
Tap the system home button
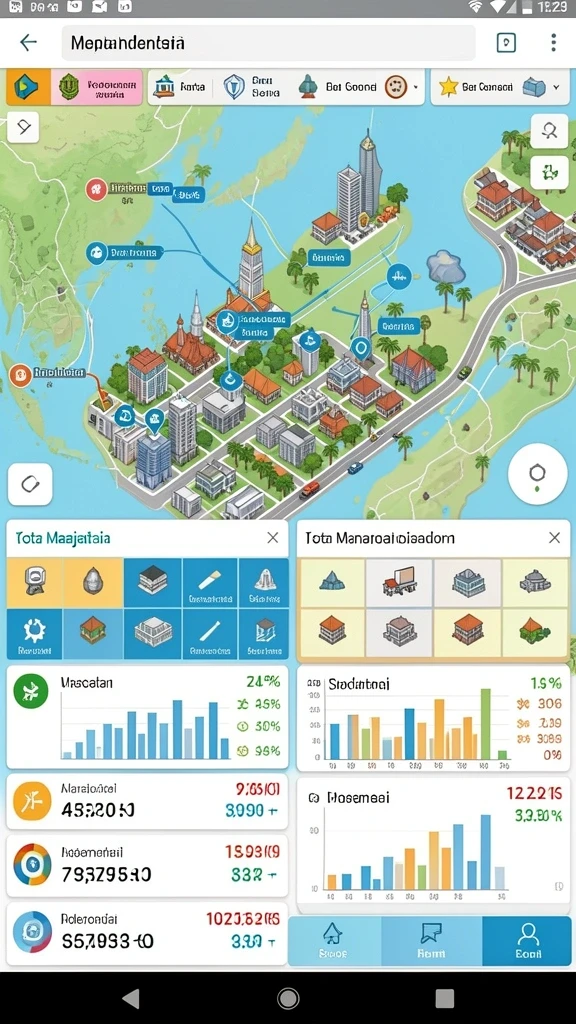point(288,998)
